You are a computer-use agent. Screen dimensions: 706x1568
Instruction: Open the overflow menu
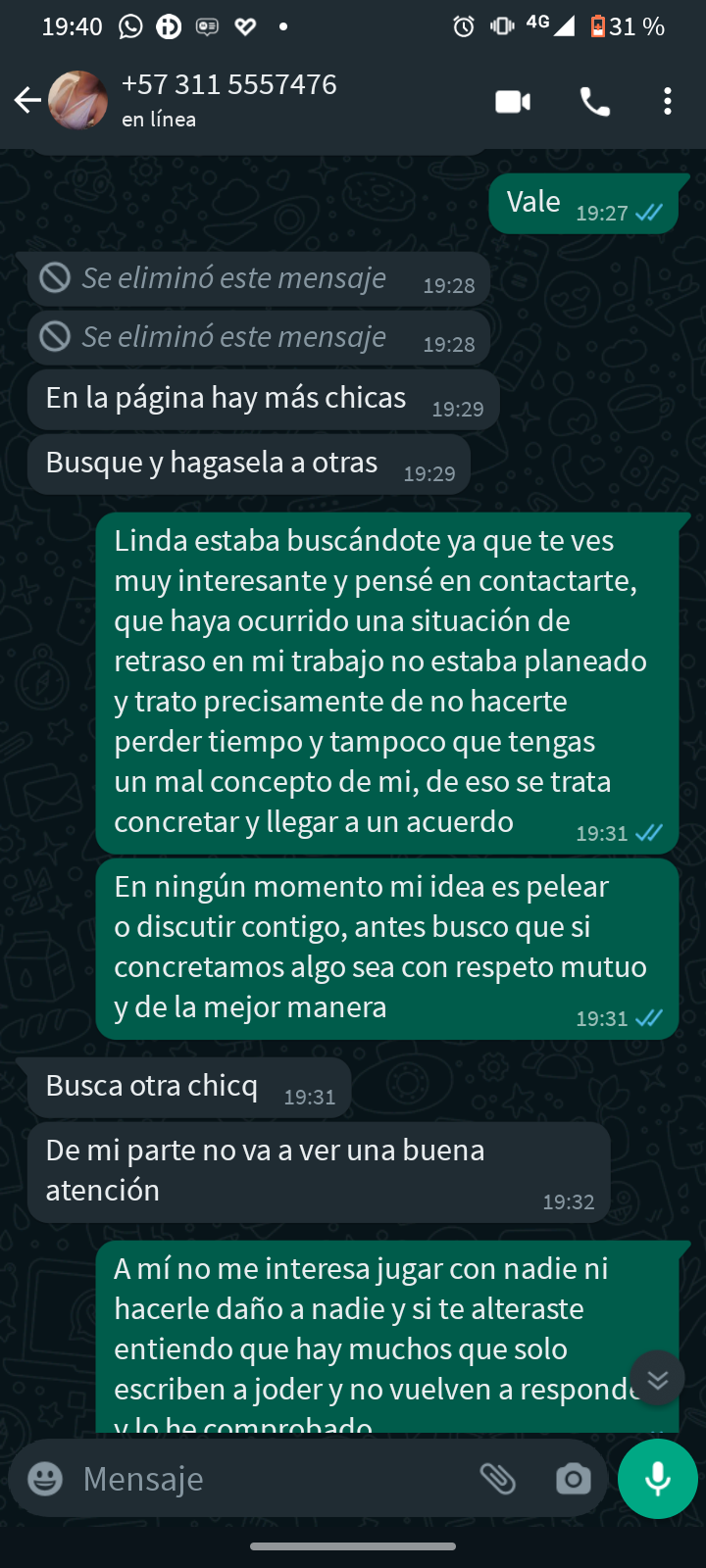click(668, 101)
